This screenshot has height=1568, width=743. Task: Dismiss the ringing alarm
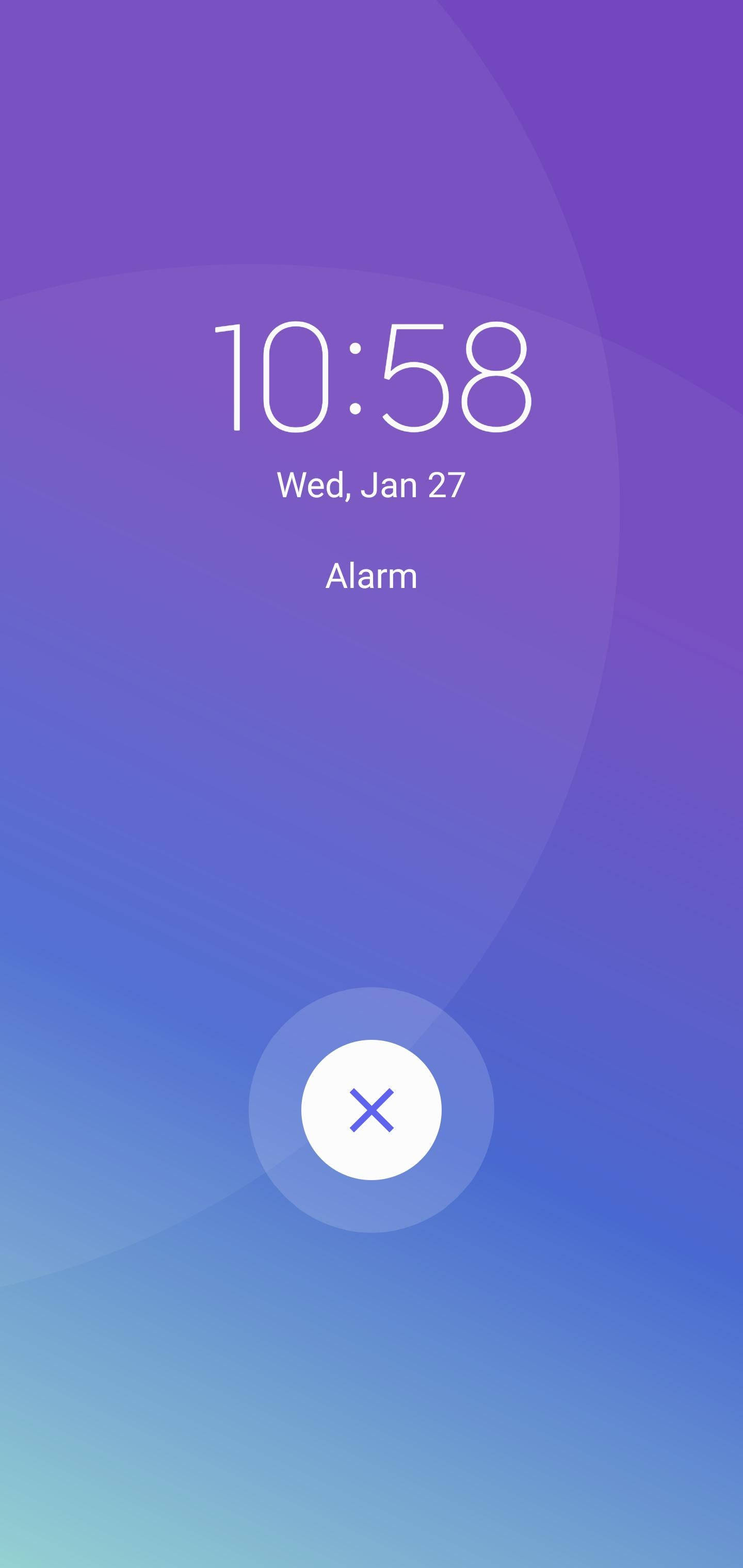(372, 1109)
